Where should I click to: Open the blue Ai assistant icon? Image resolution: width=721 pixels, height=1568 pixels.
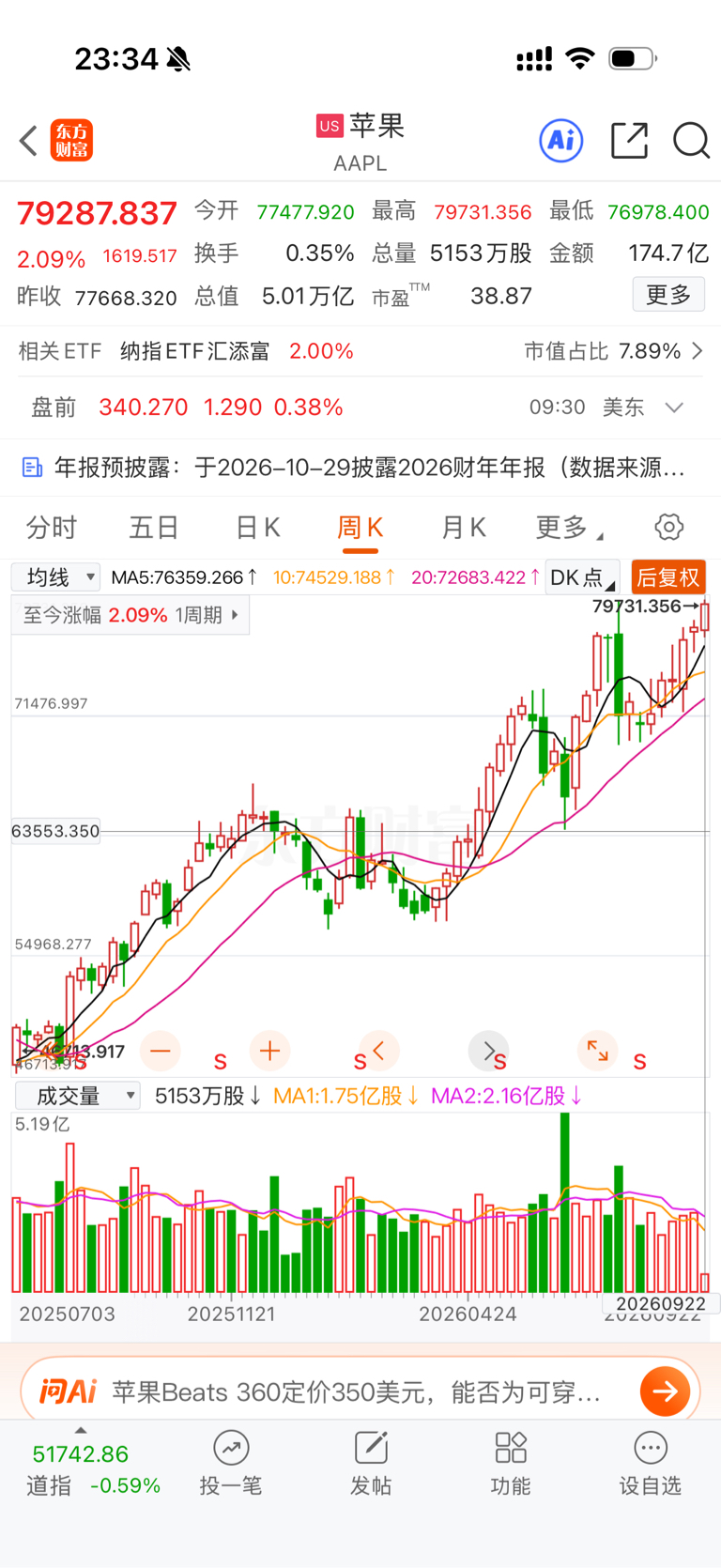pyautogui.click(x=561, y=141)
